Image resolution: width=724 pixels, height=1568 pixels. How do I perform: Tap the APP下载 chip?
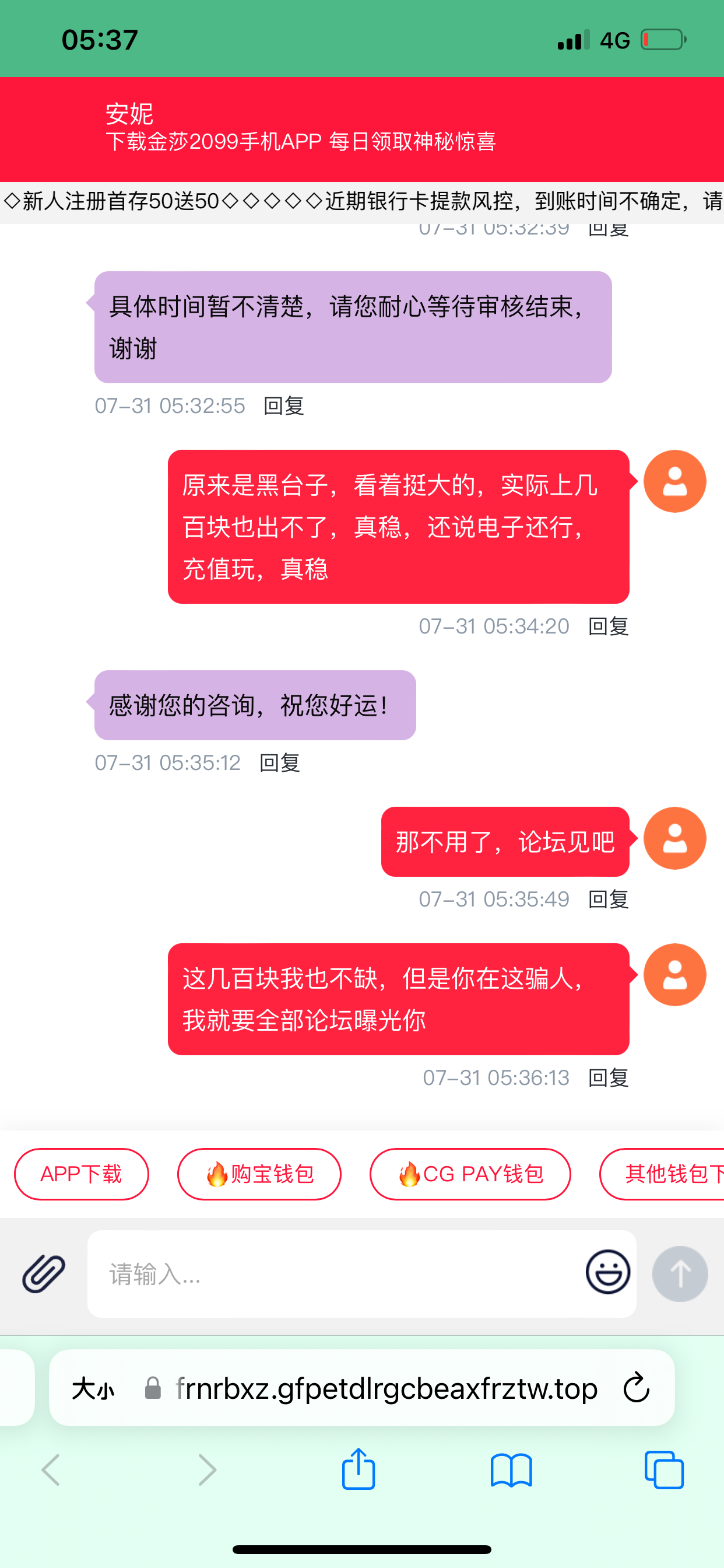click(x=82, y=1174)
